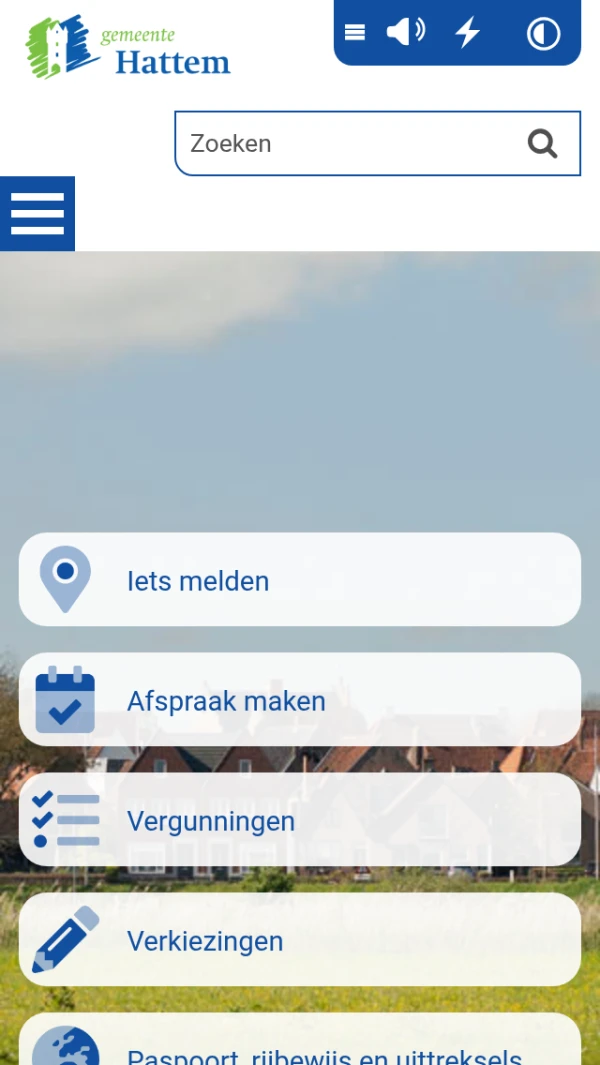The image size is (600, 1065).
Task: Open the blue hamburger main menu
Action: [x=37, y=213]
